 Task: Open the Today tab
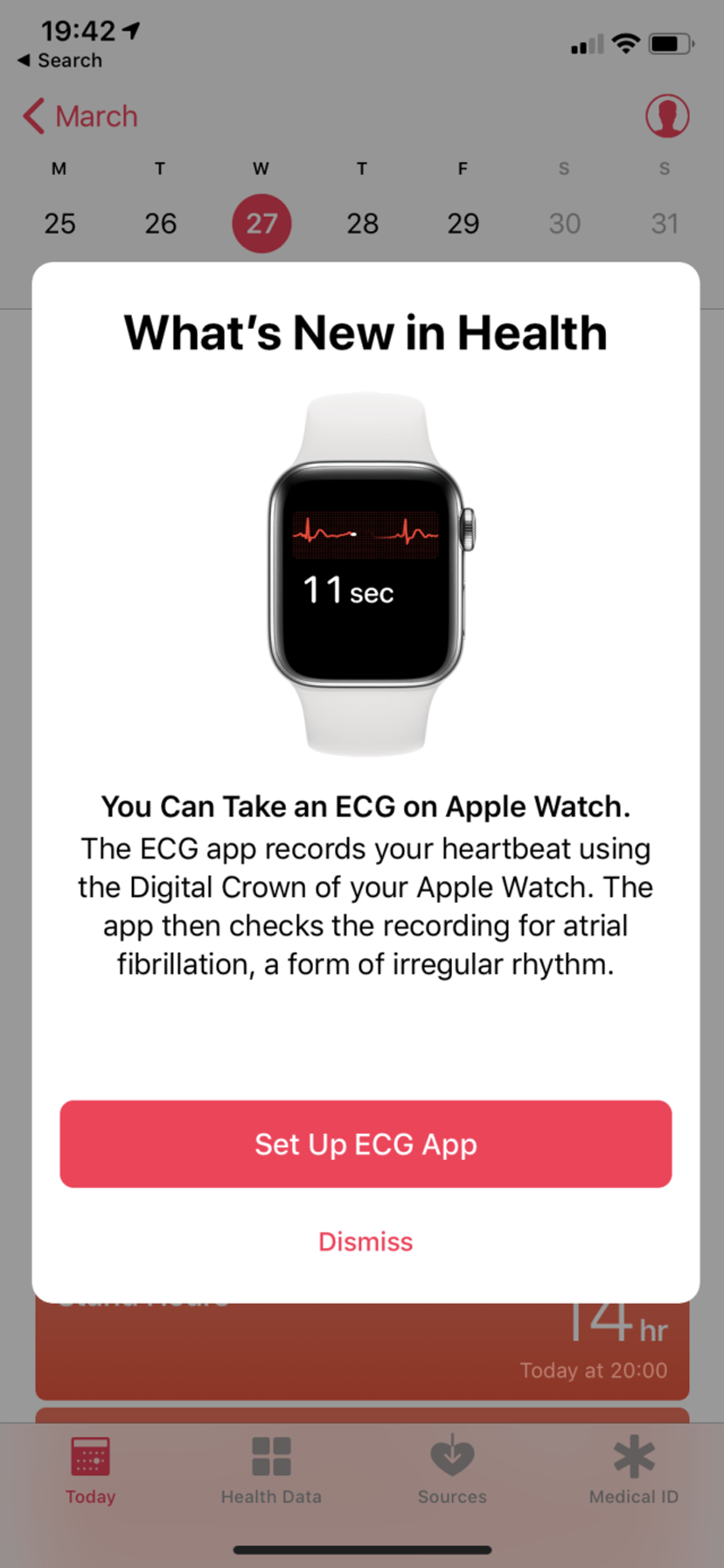90,1472
